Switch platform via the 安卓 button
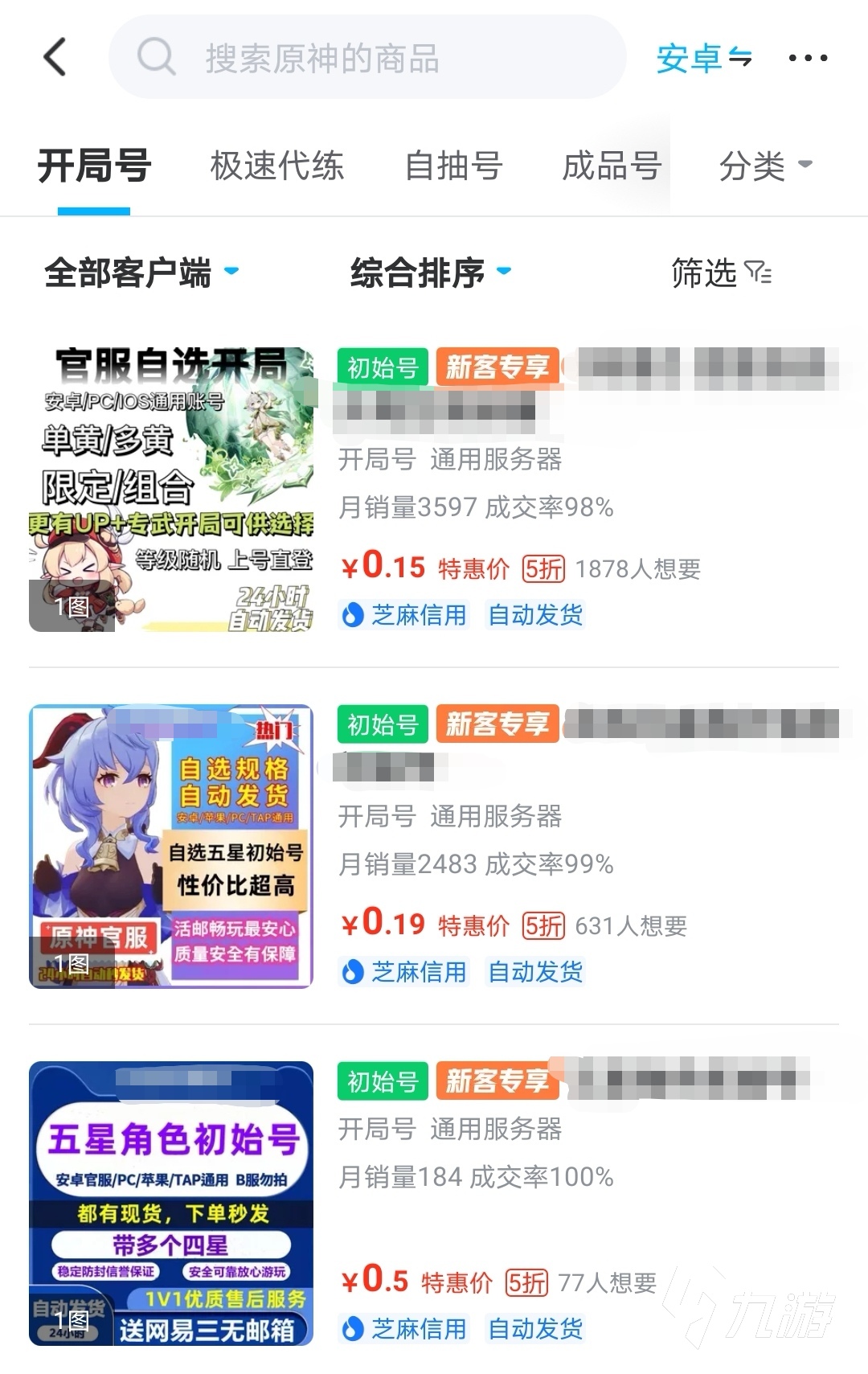The image size is (868, 1374). tap(703, 58)
